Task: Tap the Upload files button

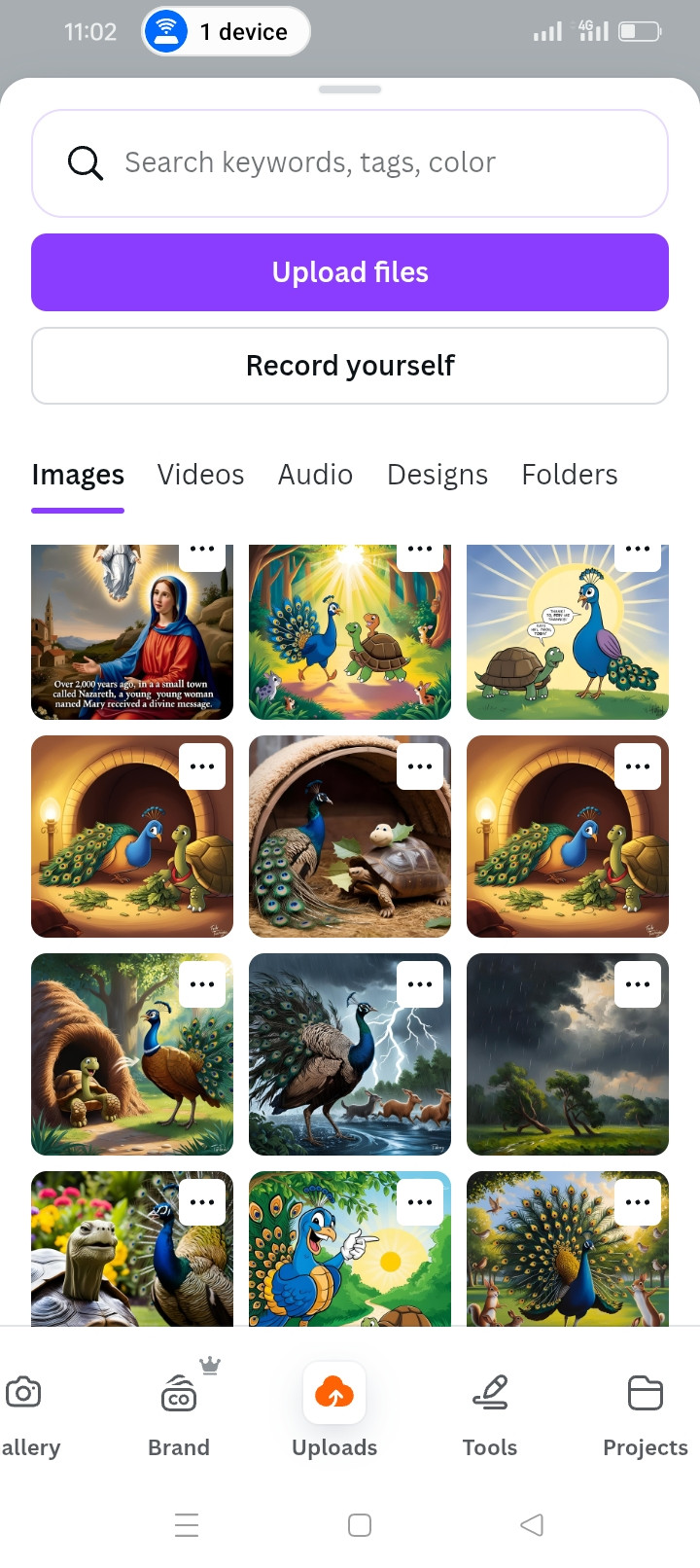Action: (x=350, y=272)
